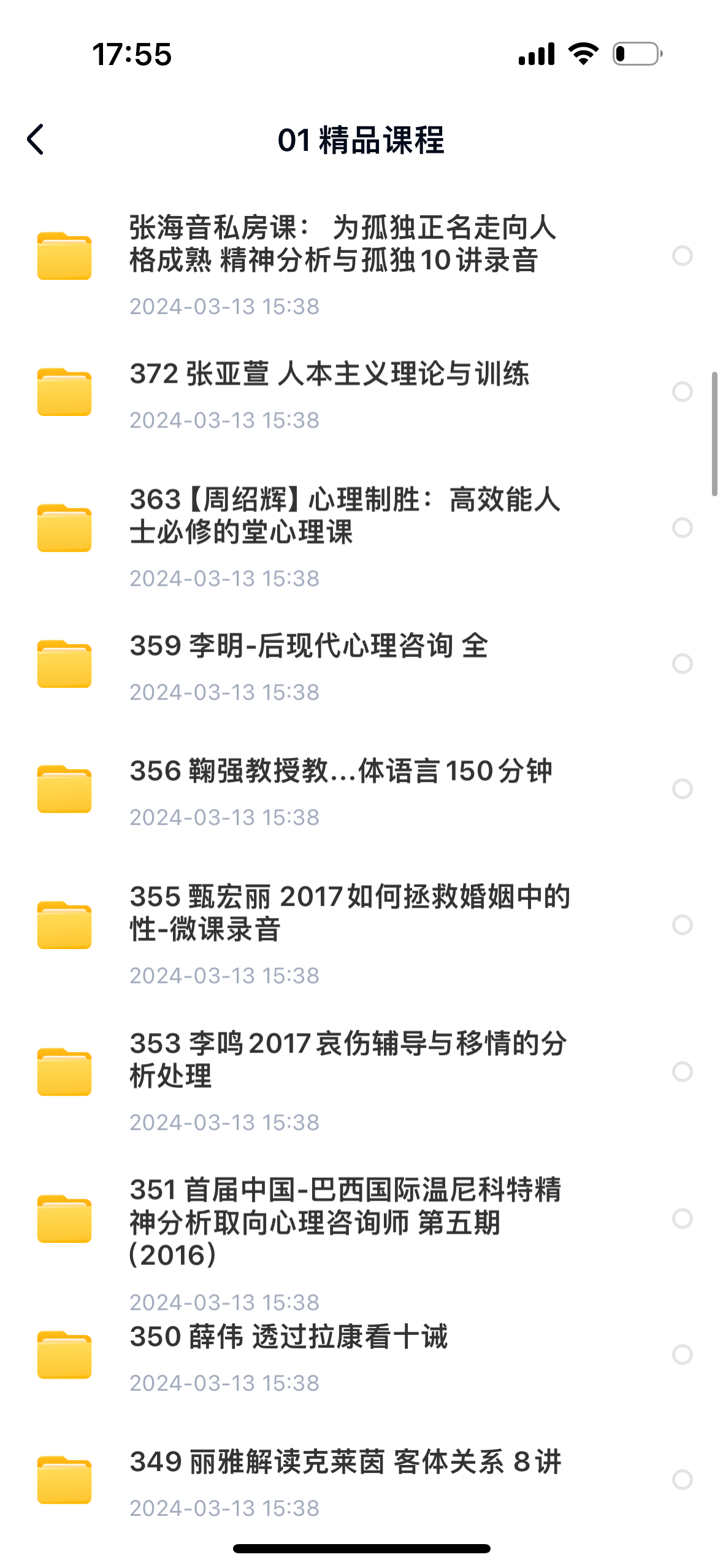Open folder 349 丽雅解读克莱茵
Screen dimensions: 723x1568
[x=345, y=1462]
